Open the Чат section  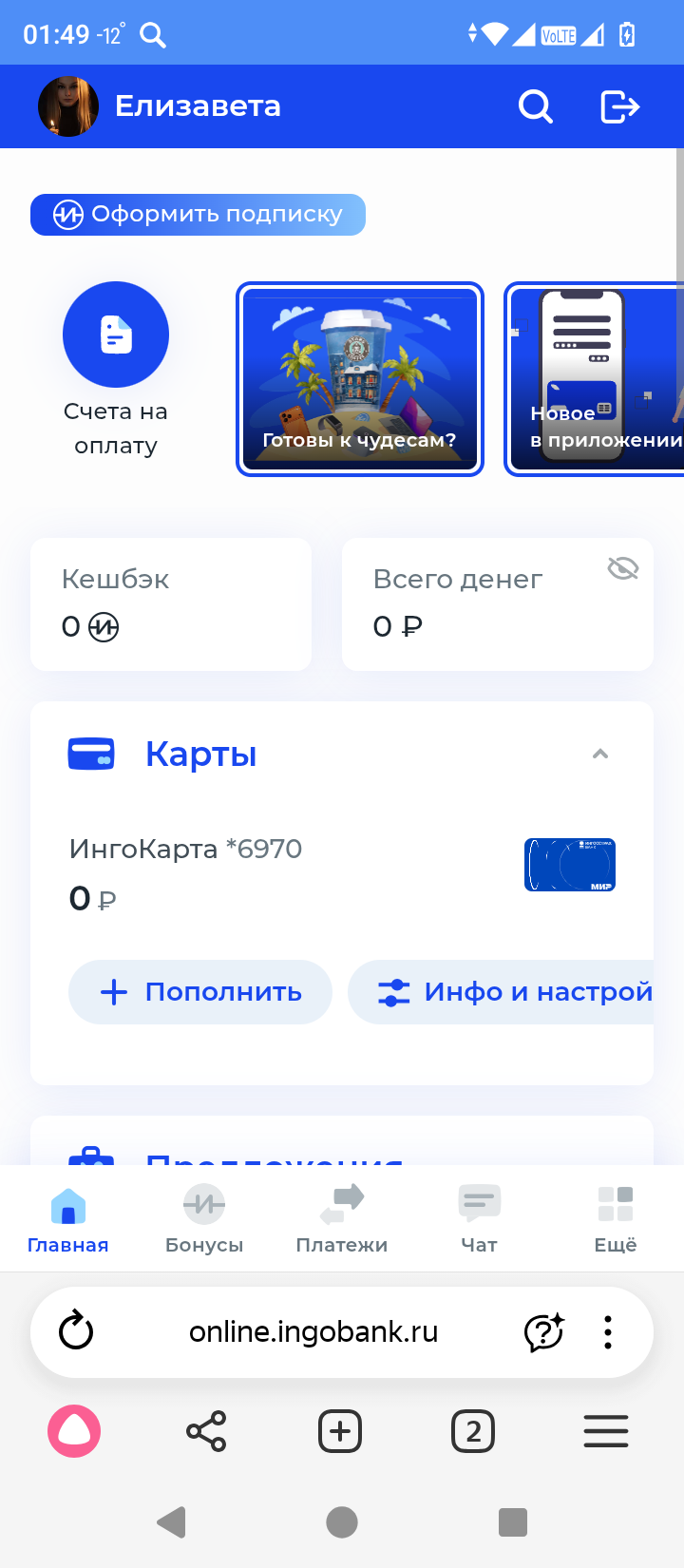(x=478, y=1218)
